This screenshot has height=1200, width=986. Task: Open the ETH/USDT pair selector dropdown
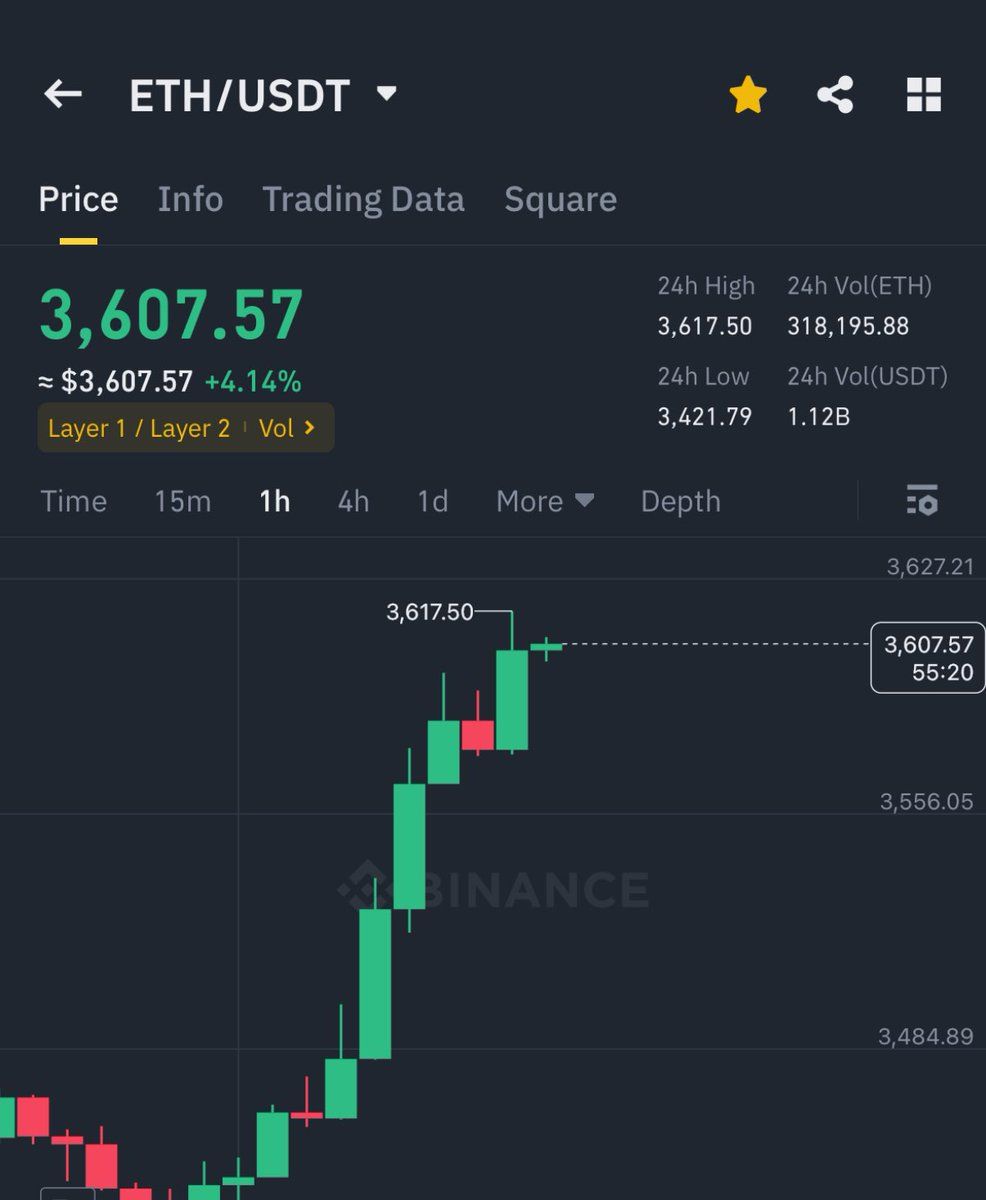(x=386, y=94)
